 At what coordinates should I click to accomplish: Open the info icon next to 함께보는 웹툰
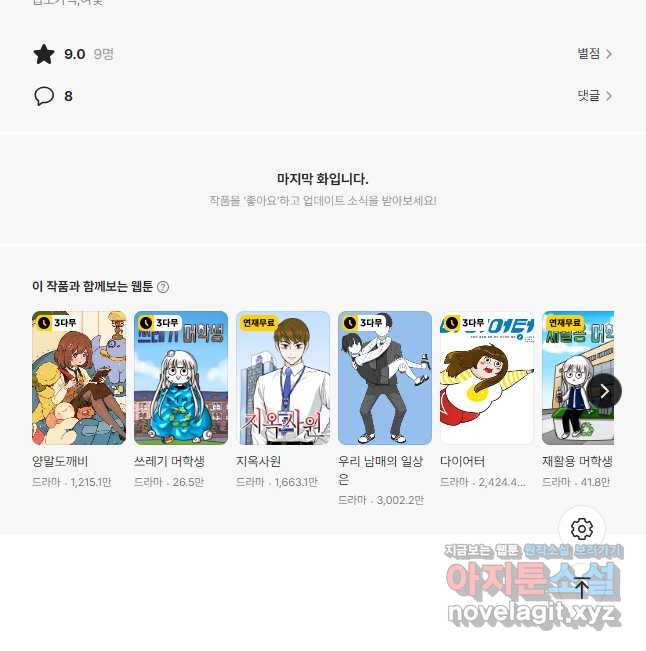pos(163,287)
